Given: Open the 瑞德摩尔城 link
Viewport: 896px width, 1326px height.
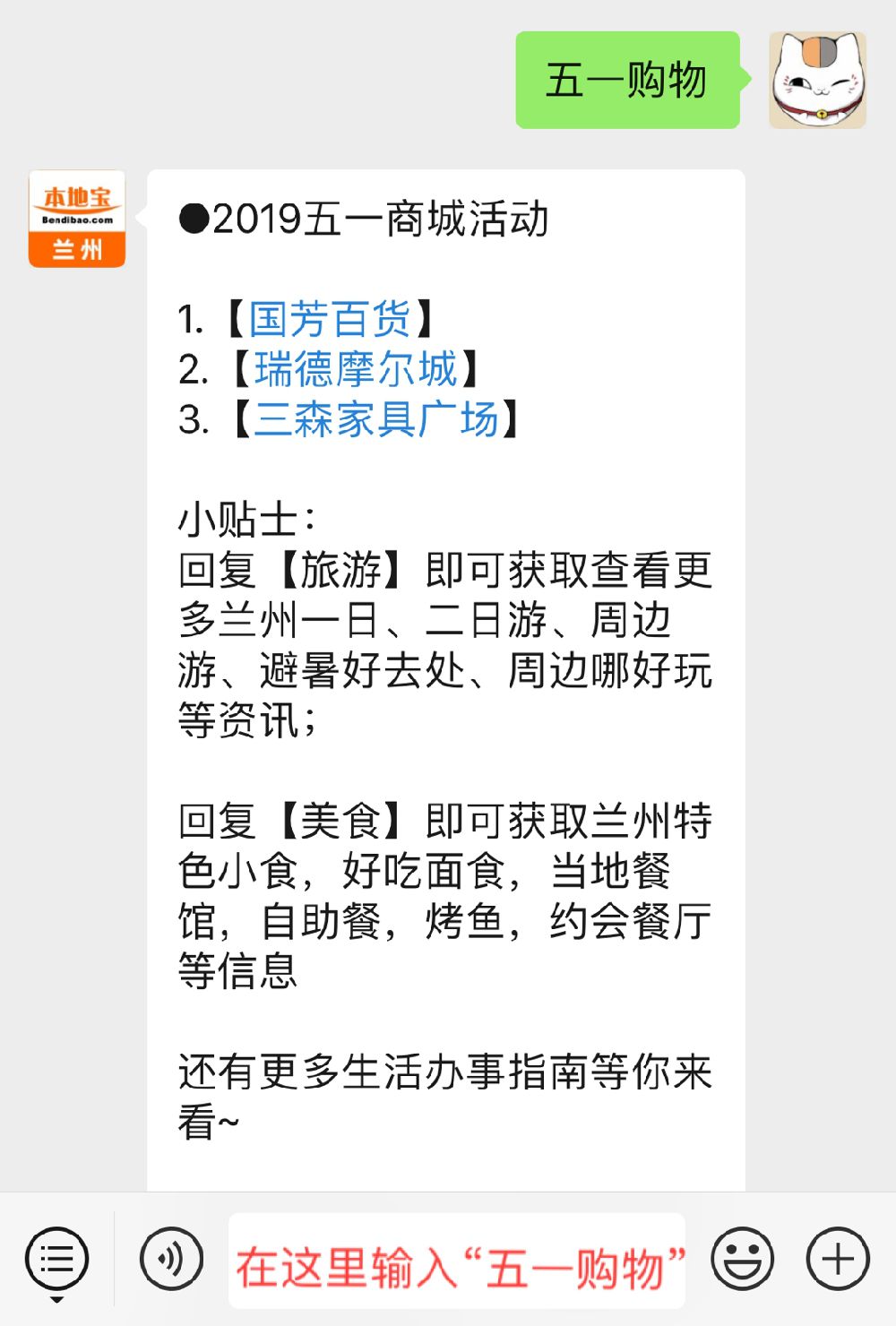Looking at the screenshot, I should click(x=355, y=369).
